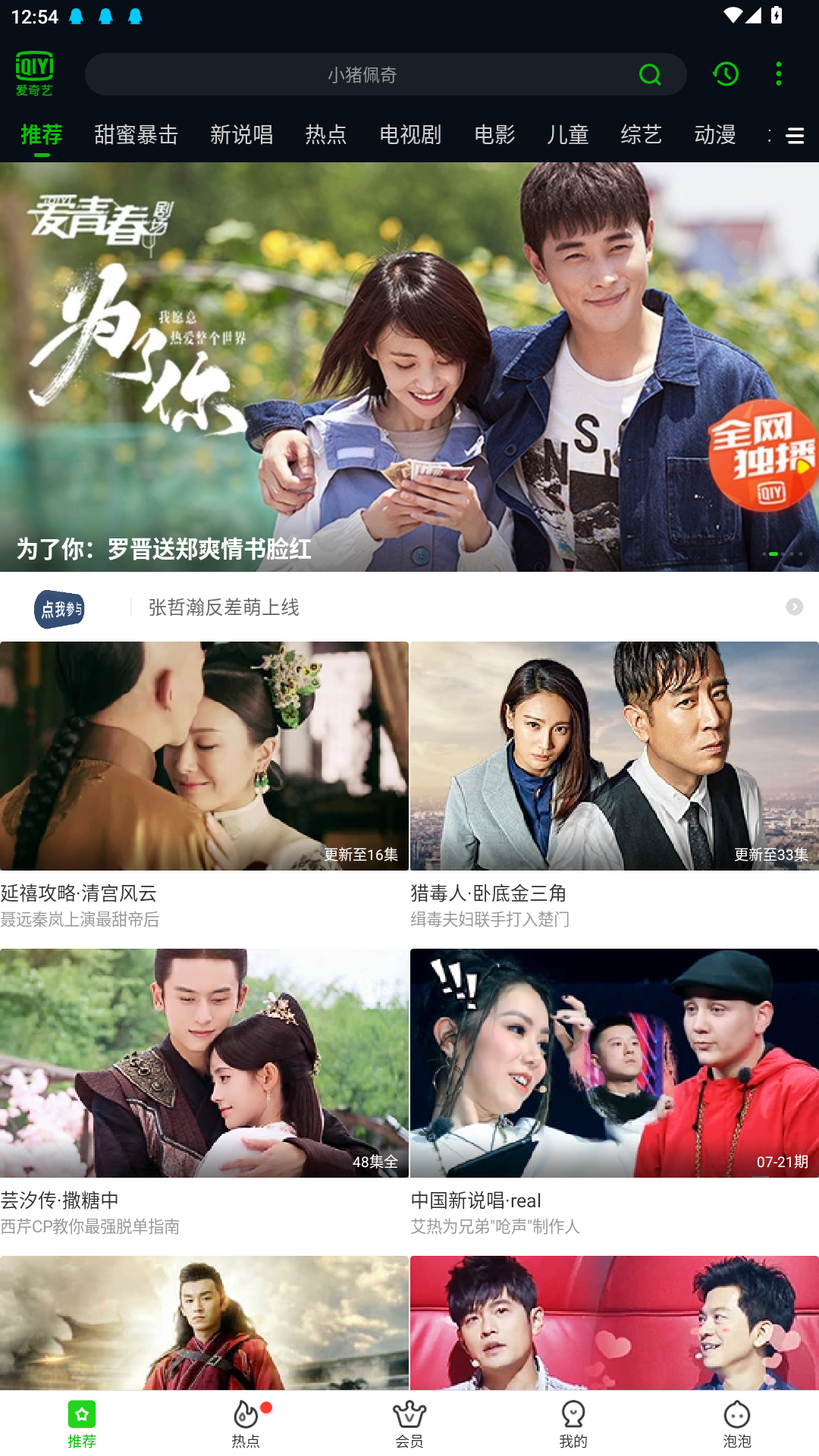Open the overflow menu
This screenshot has height=1456, width=819.
click(779, 74)
